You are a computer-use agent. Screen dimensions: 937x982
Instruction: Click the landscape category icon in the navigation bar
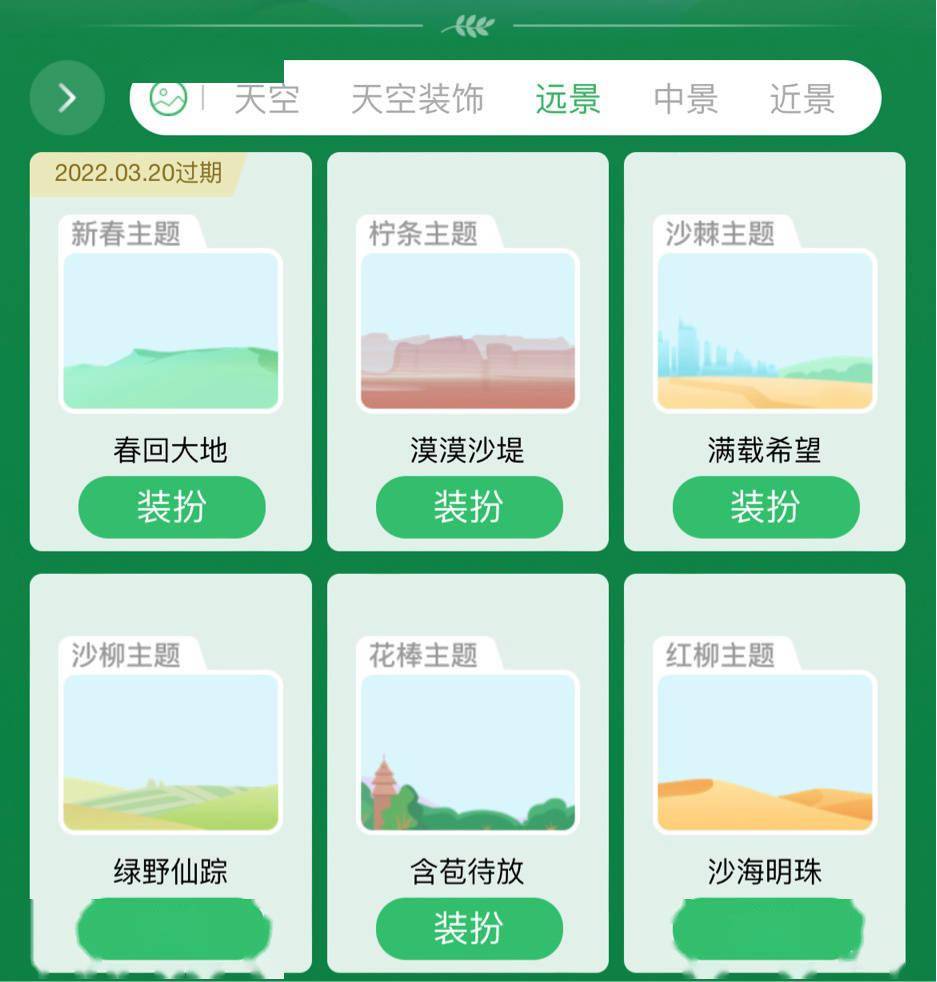[170, 98]
